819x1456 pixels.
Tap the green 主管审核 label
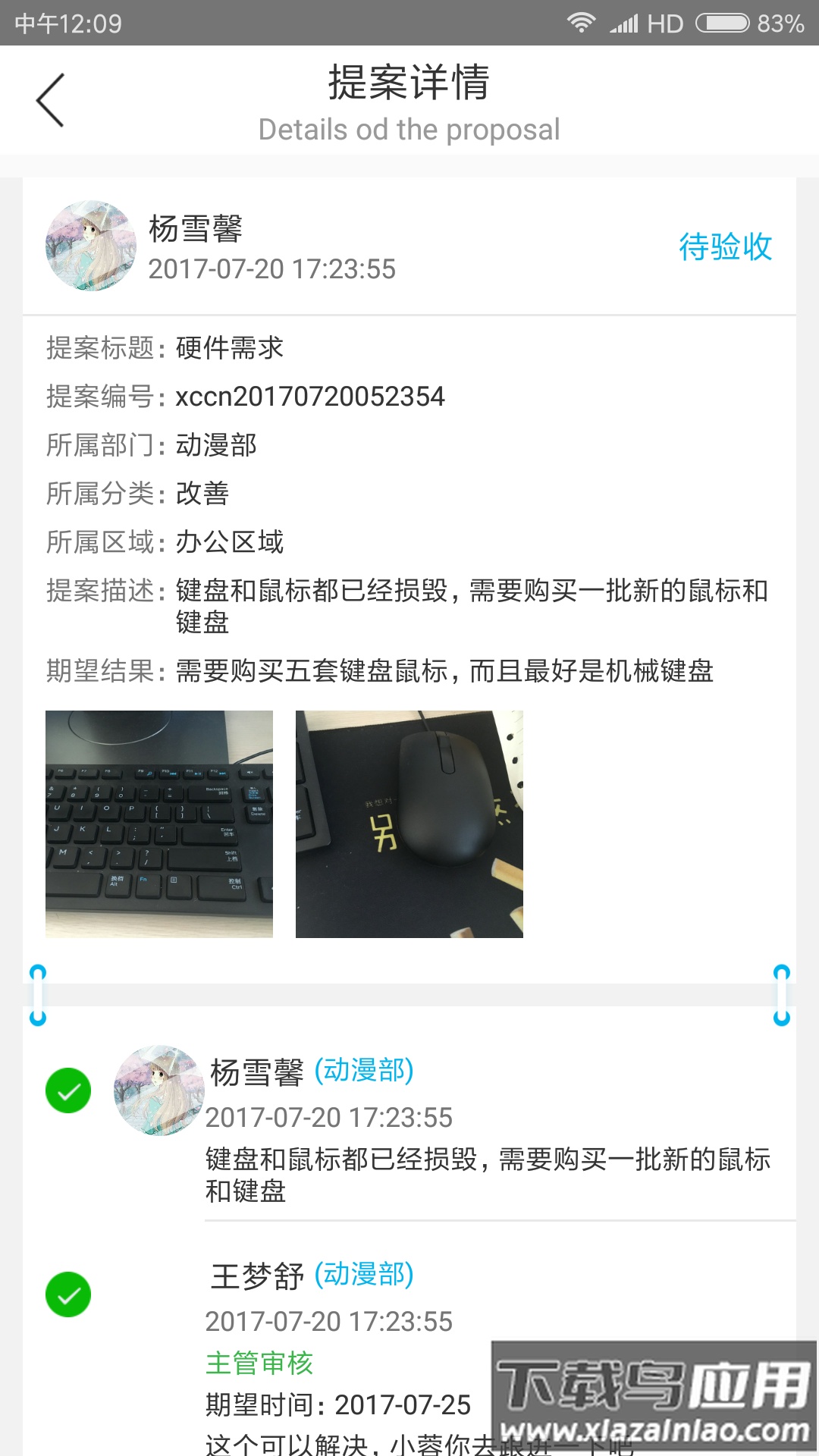(x=259, y=1362)
